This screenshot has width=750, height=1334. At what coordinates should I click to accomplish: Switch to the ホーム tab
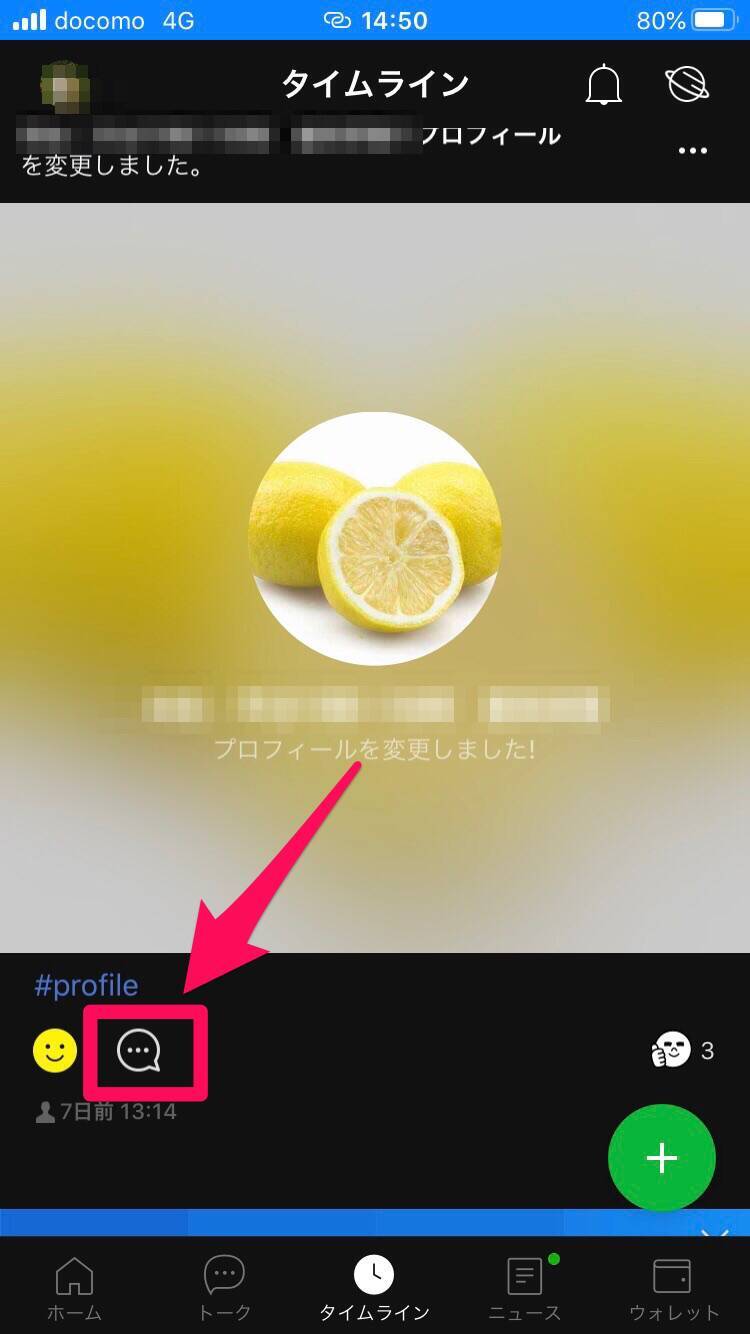(x=74, y=1288)
